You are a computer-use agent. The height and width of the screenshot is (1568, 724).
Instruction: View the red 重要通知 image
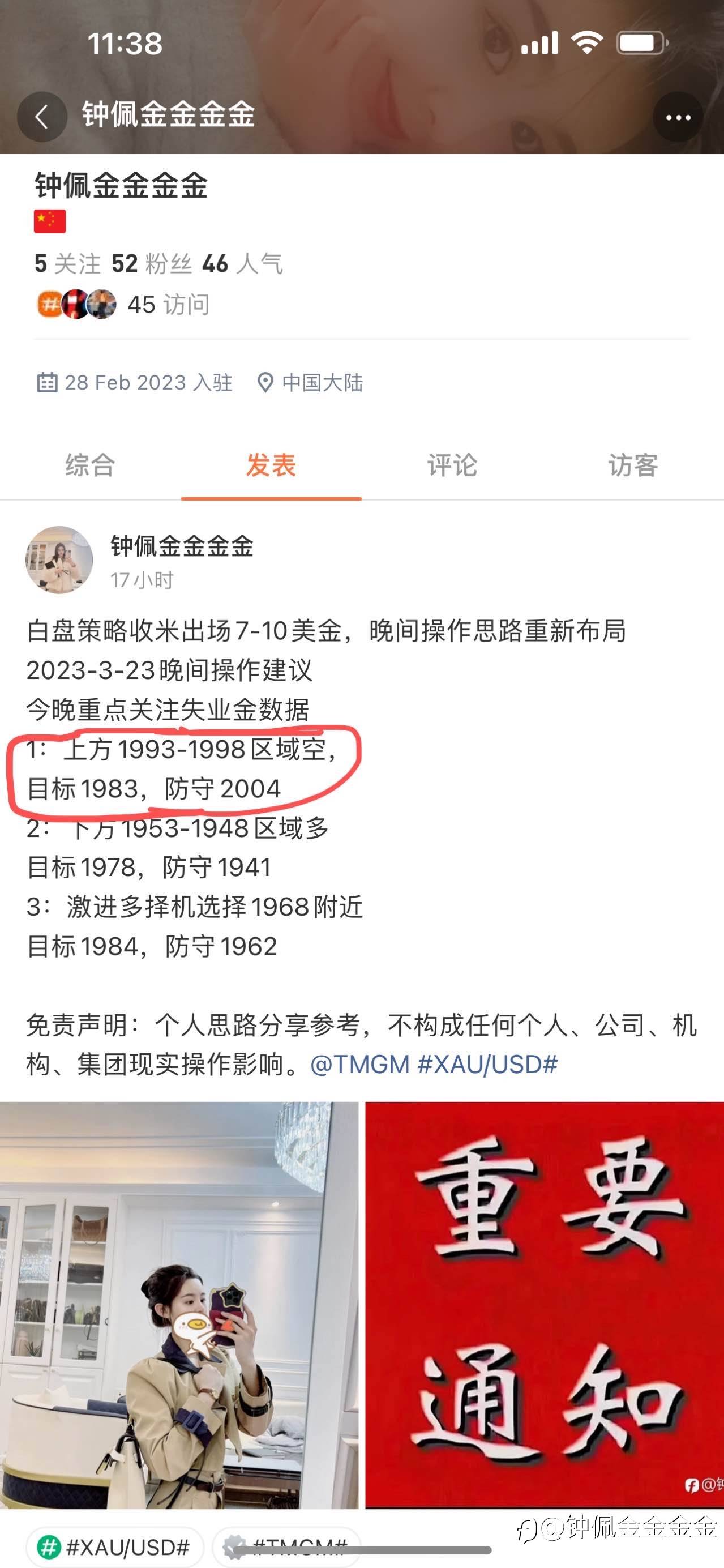(545, 1305)
